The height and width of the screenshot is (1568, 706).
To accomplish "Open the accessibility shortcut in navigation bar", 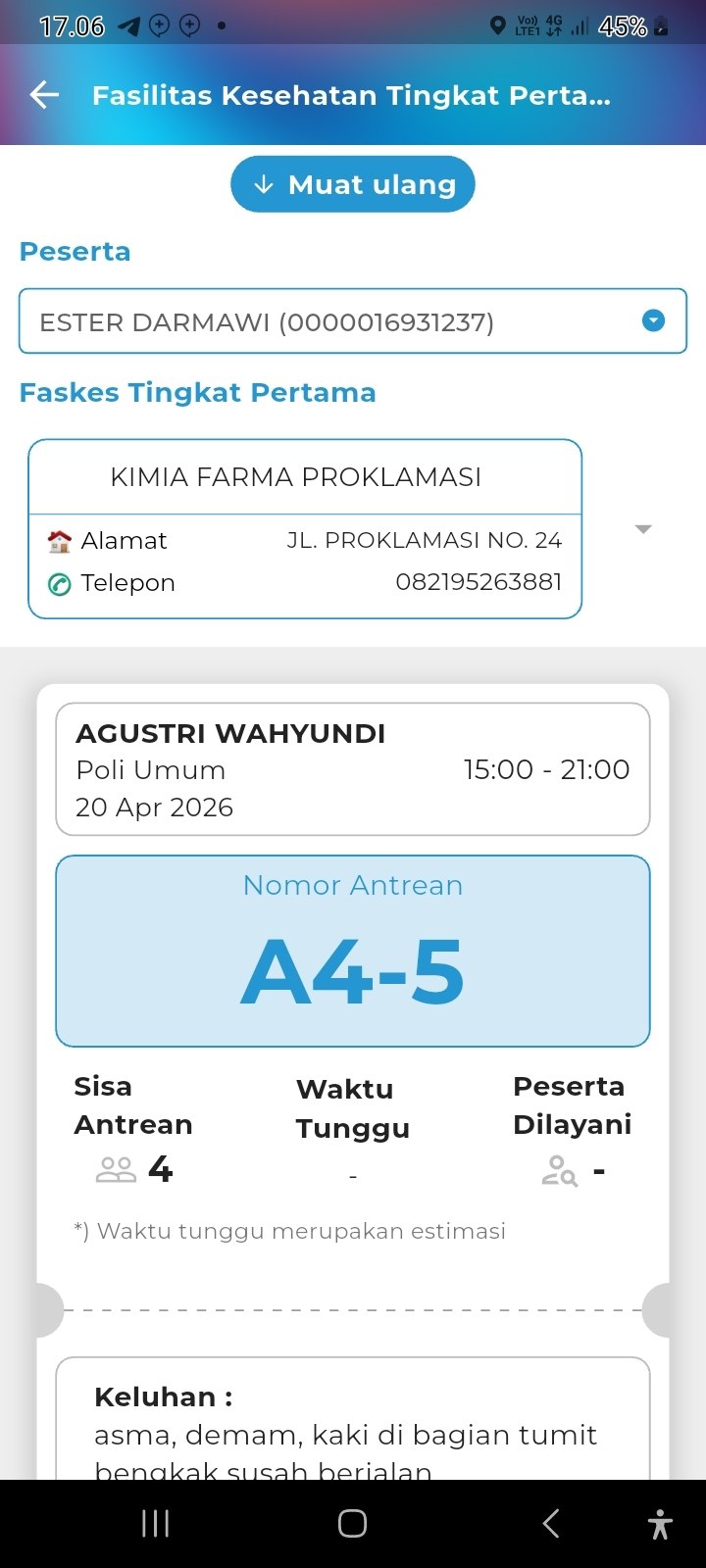I will [660, 1524].
